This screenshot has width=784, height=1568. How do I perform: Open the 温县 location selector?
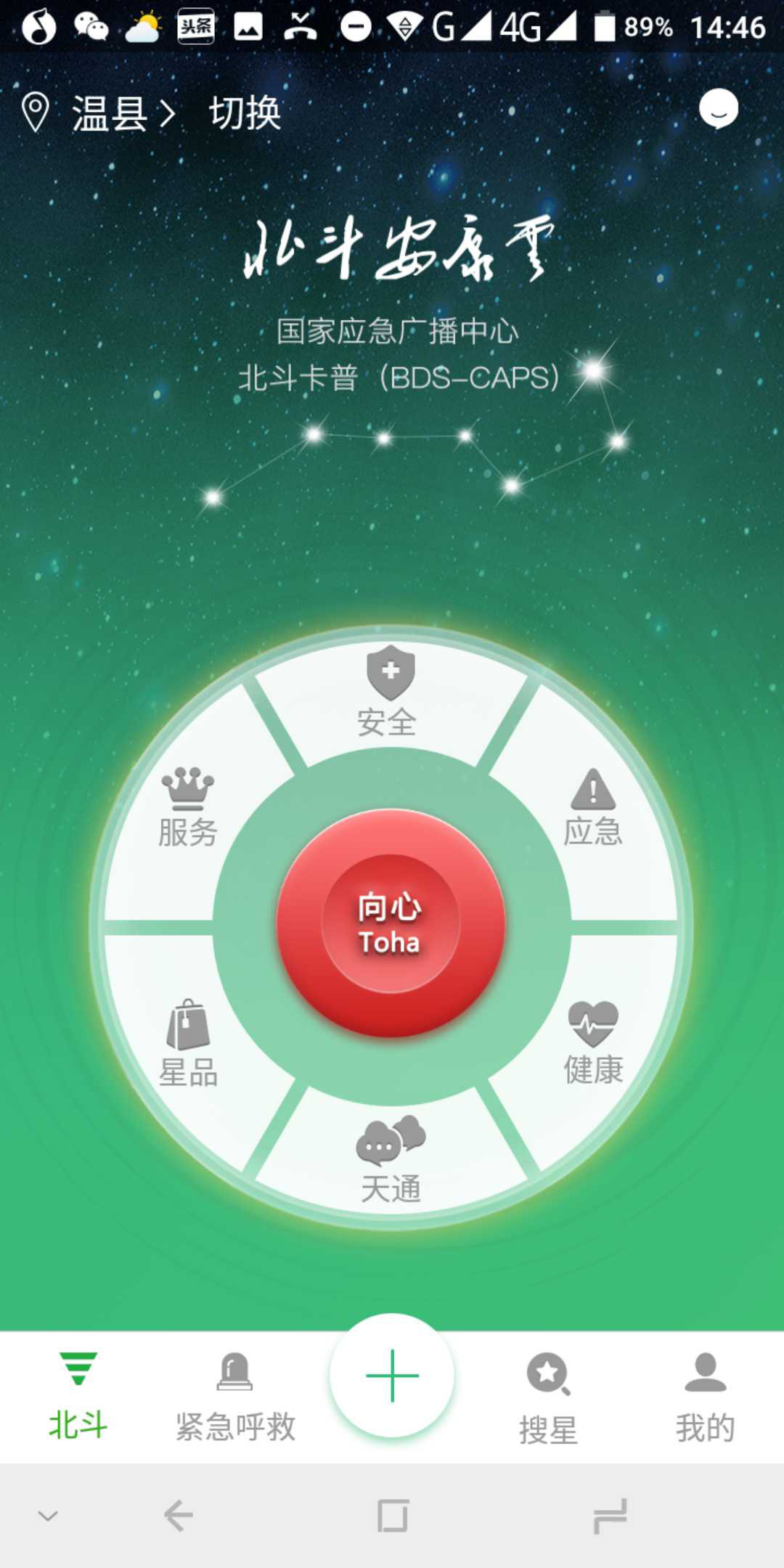click(x=109, y=113)
